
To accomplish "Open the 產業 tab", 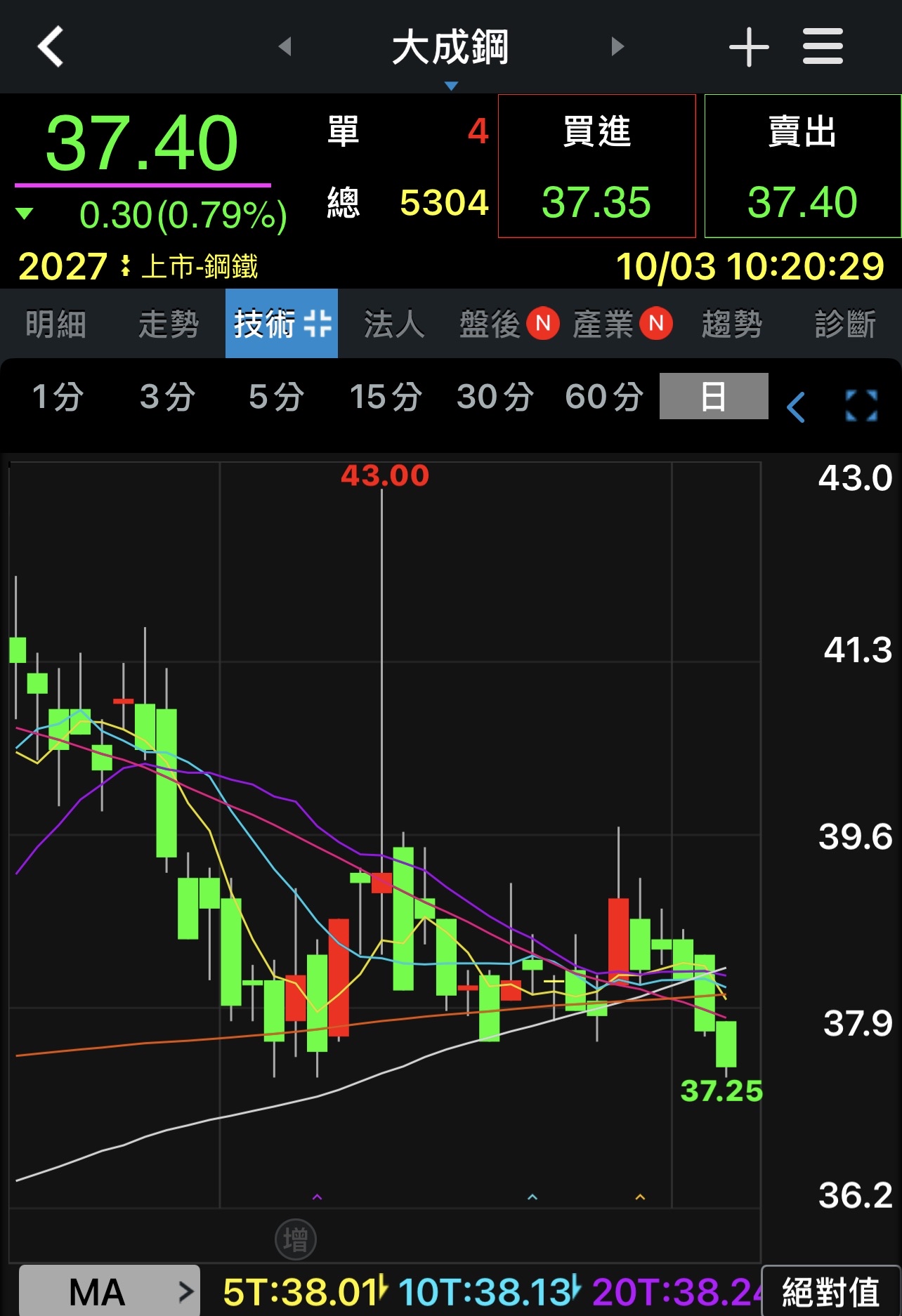I will pyautogui.click(x=603, y=324).
